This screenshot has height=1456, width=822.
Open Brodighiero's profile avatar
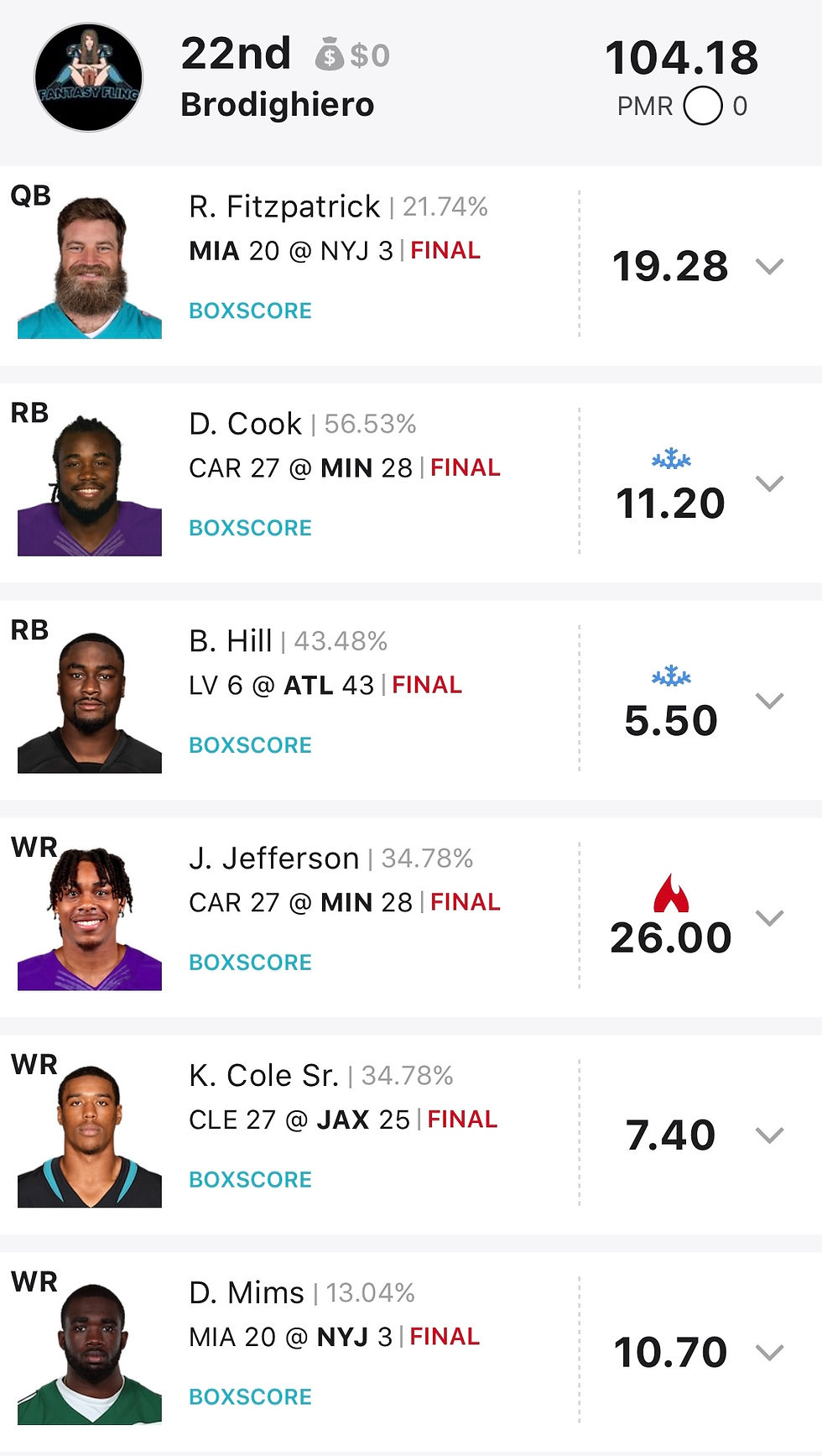pos(88,77)
